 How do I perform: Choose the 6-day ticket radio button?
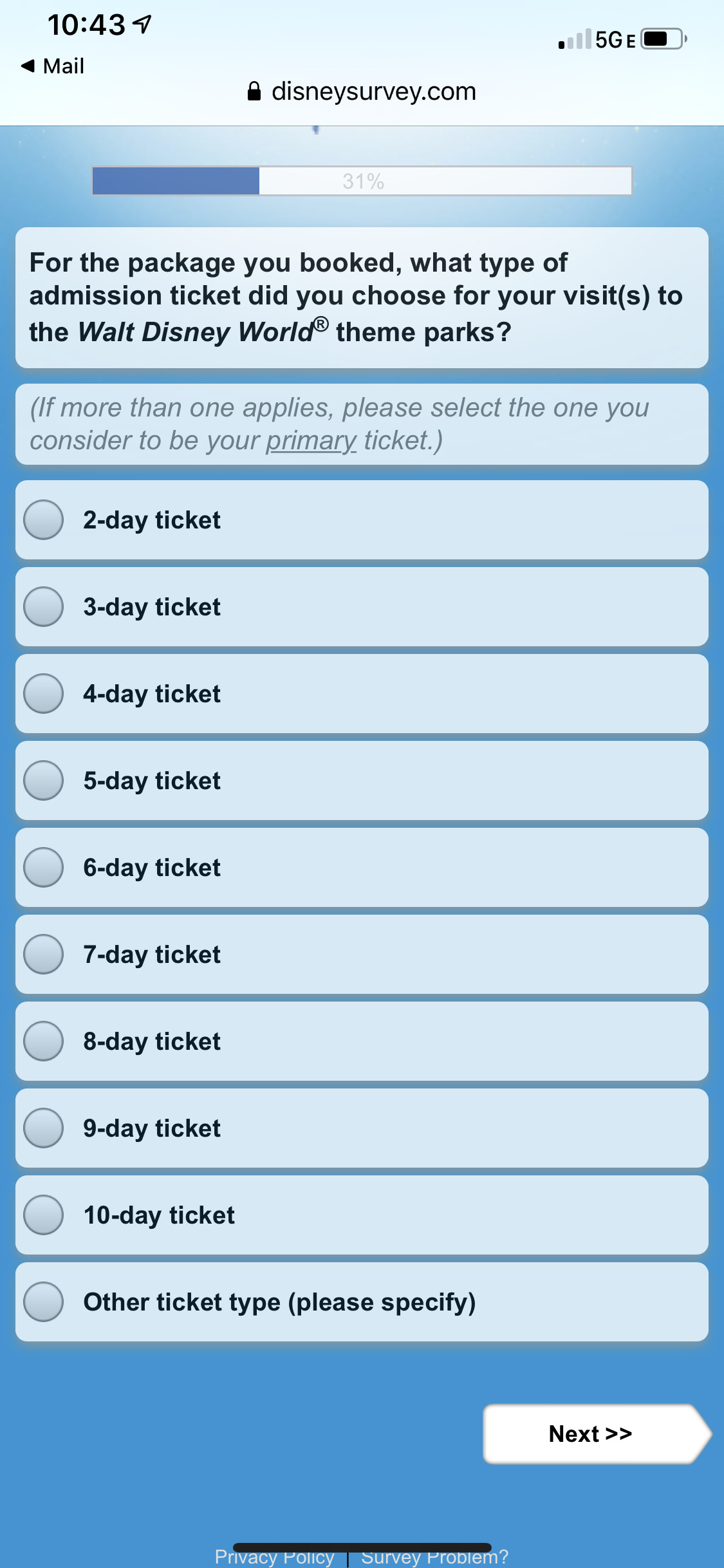coord(44,867)
